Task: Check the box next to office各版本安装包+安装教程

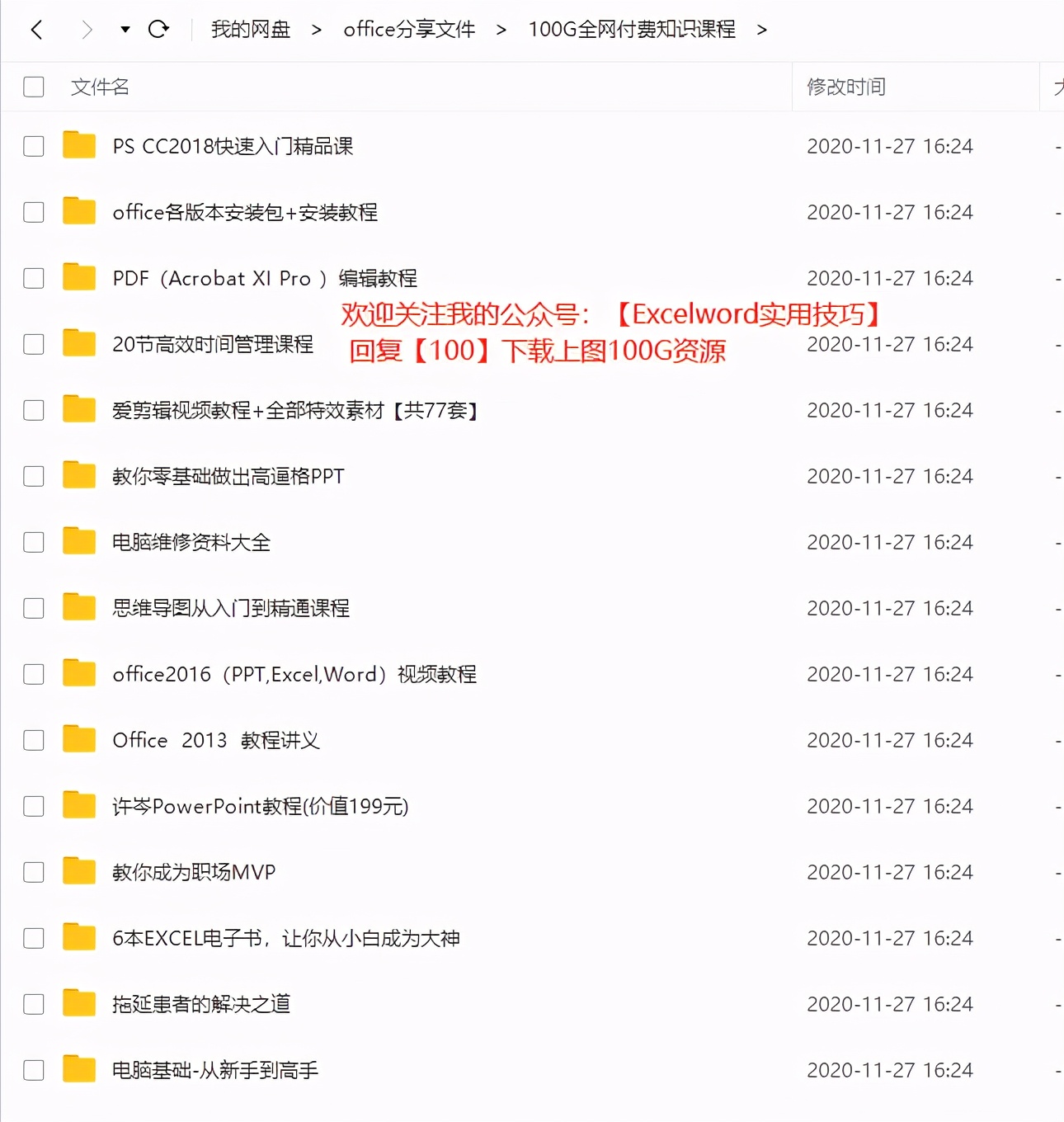Action: [x=33, y=212]
